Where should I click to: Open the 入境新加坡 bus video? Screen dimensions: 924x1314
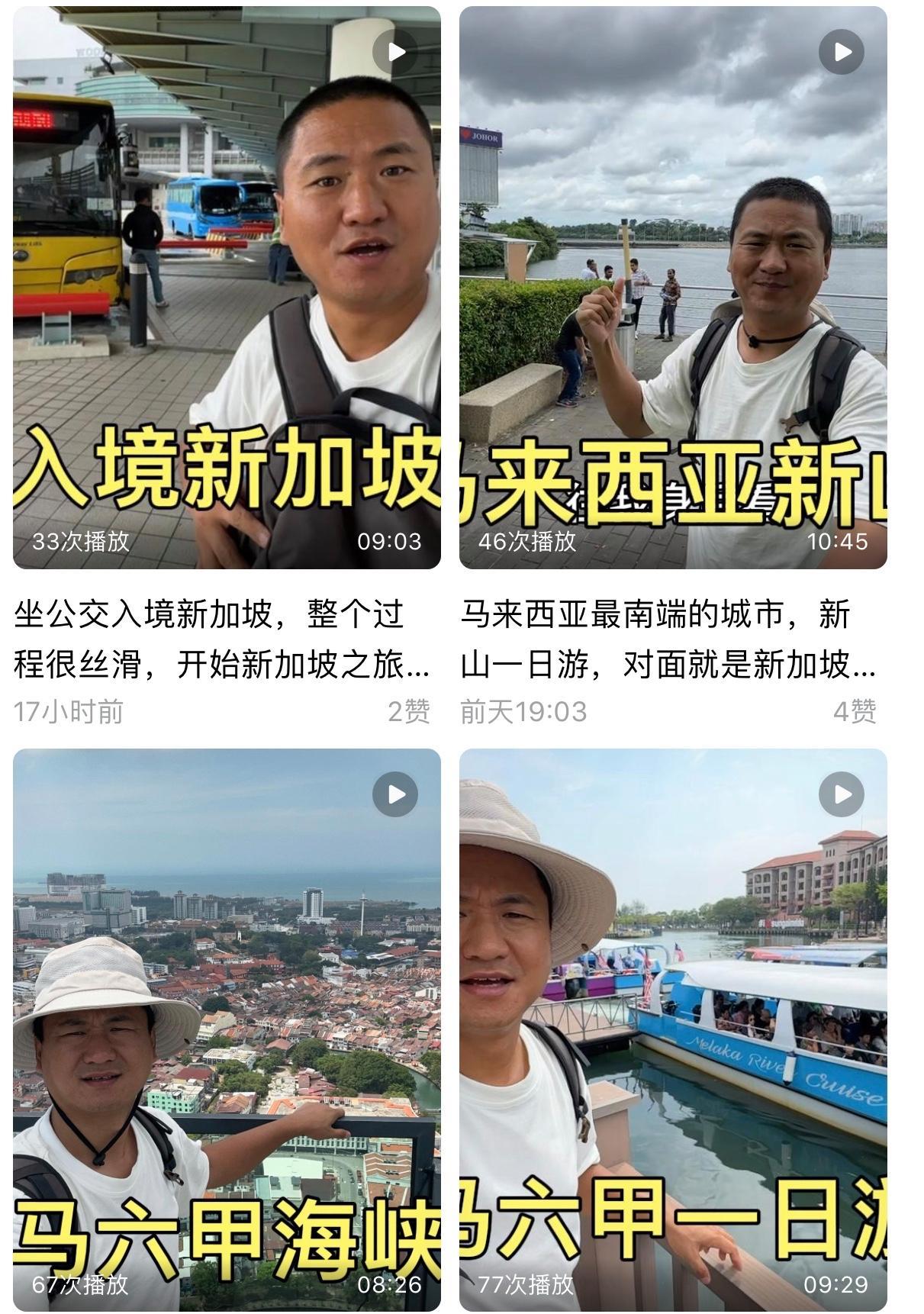coord(227,288)
